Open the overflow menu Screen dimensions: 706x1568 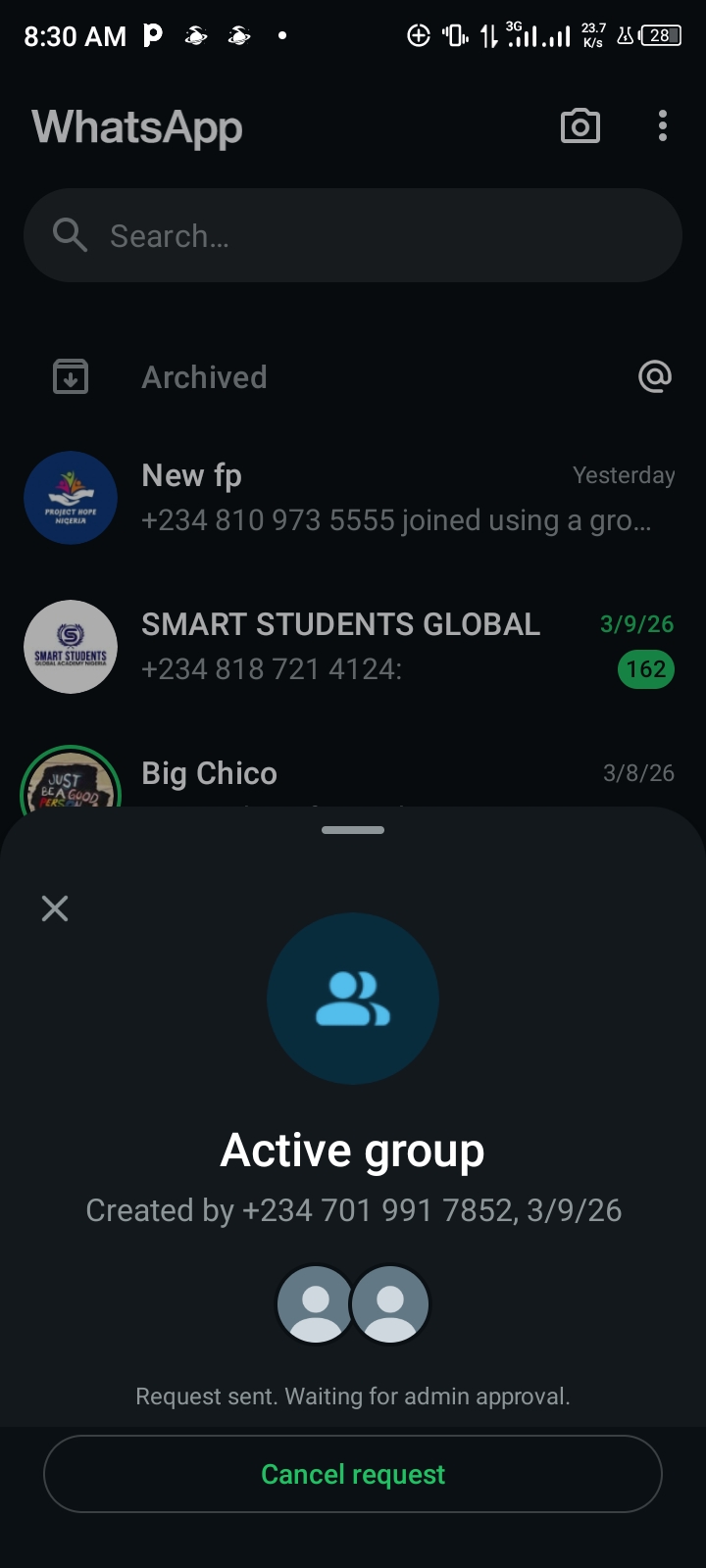tap(663, 126)
